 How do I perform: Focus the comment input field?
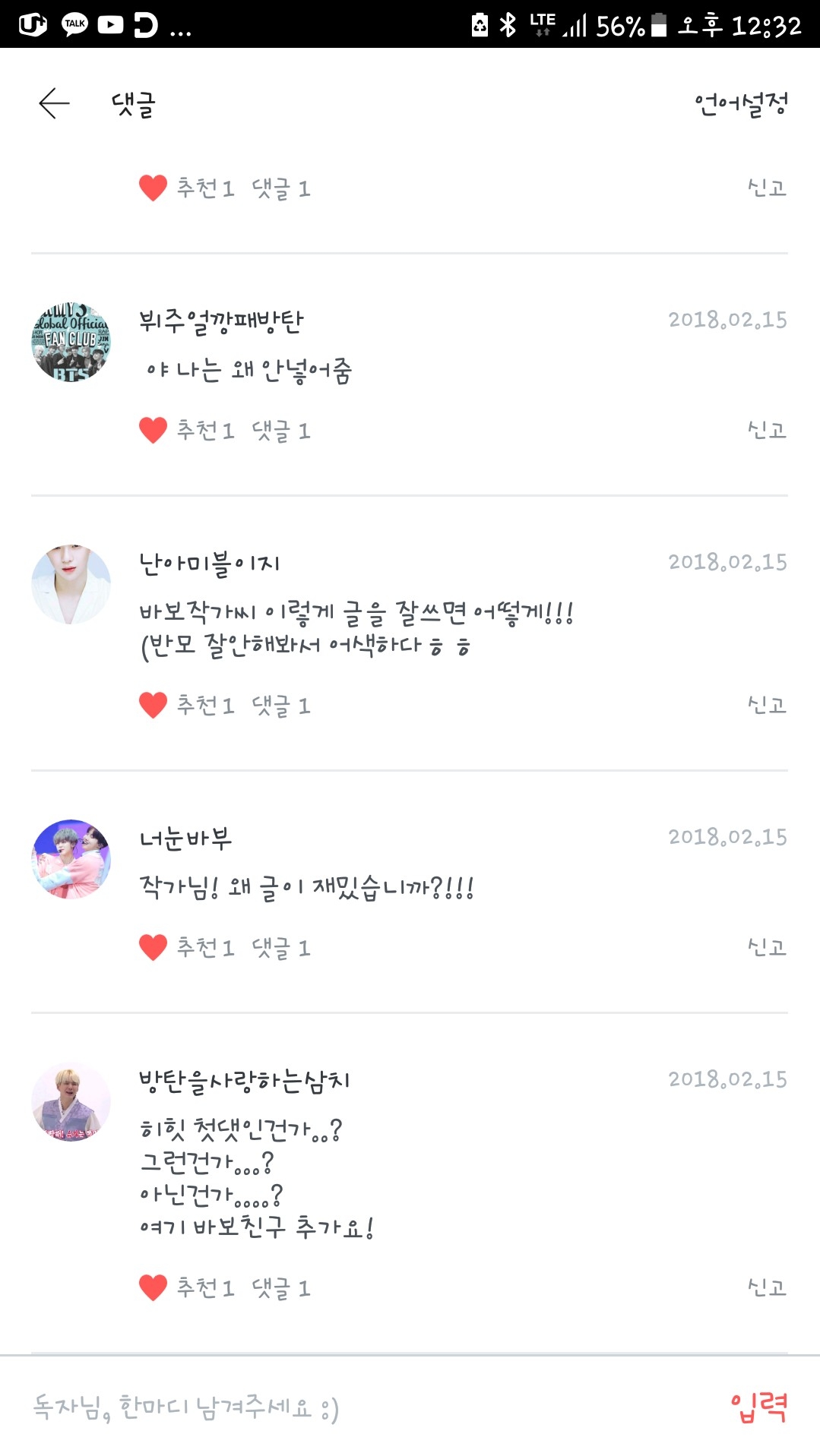(x=342, y=1407)
